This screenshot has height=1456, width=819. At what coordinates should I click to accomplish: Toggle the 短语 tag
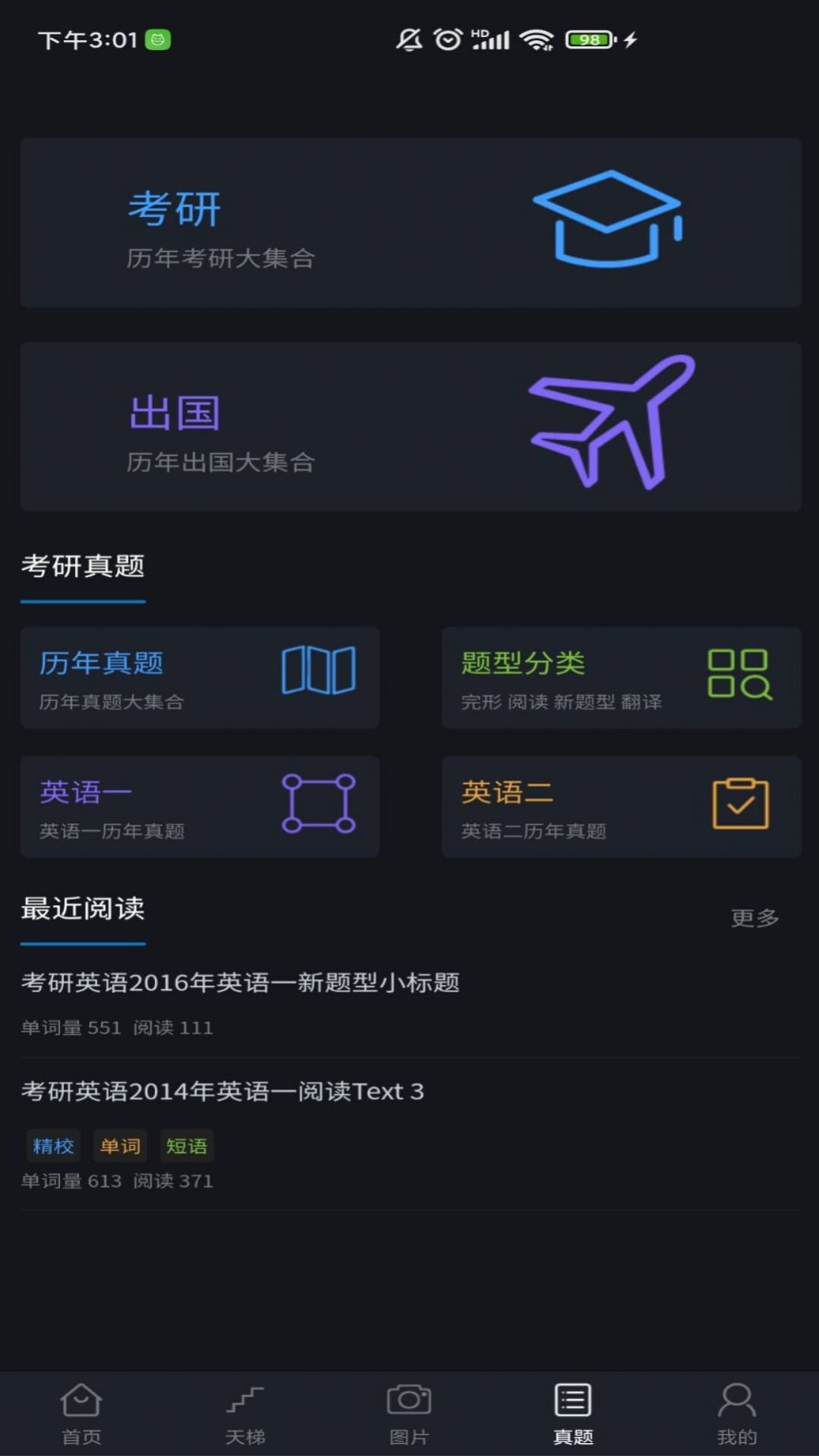187,1146
